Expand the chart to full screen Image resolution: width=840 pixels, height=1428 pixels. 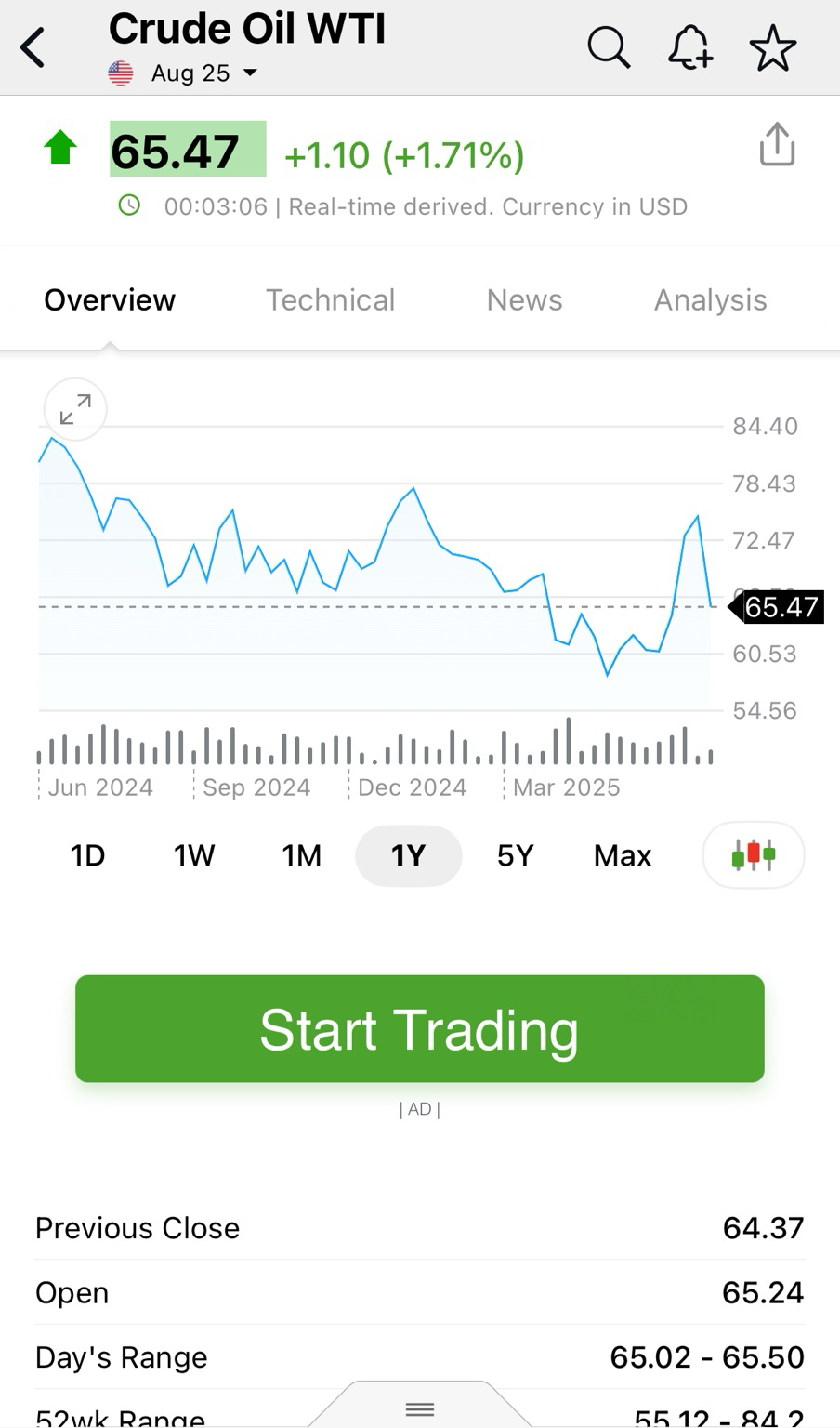[x=75, y=409]
